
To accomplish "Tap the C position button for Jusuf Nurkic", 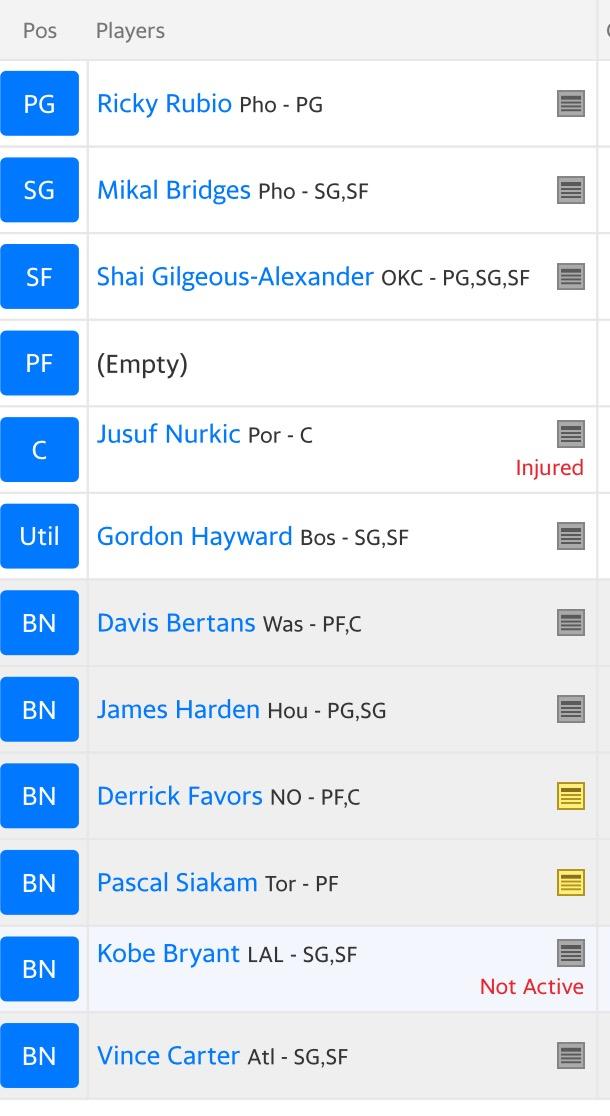I will click(x=39, y=450).
